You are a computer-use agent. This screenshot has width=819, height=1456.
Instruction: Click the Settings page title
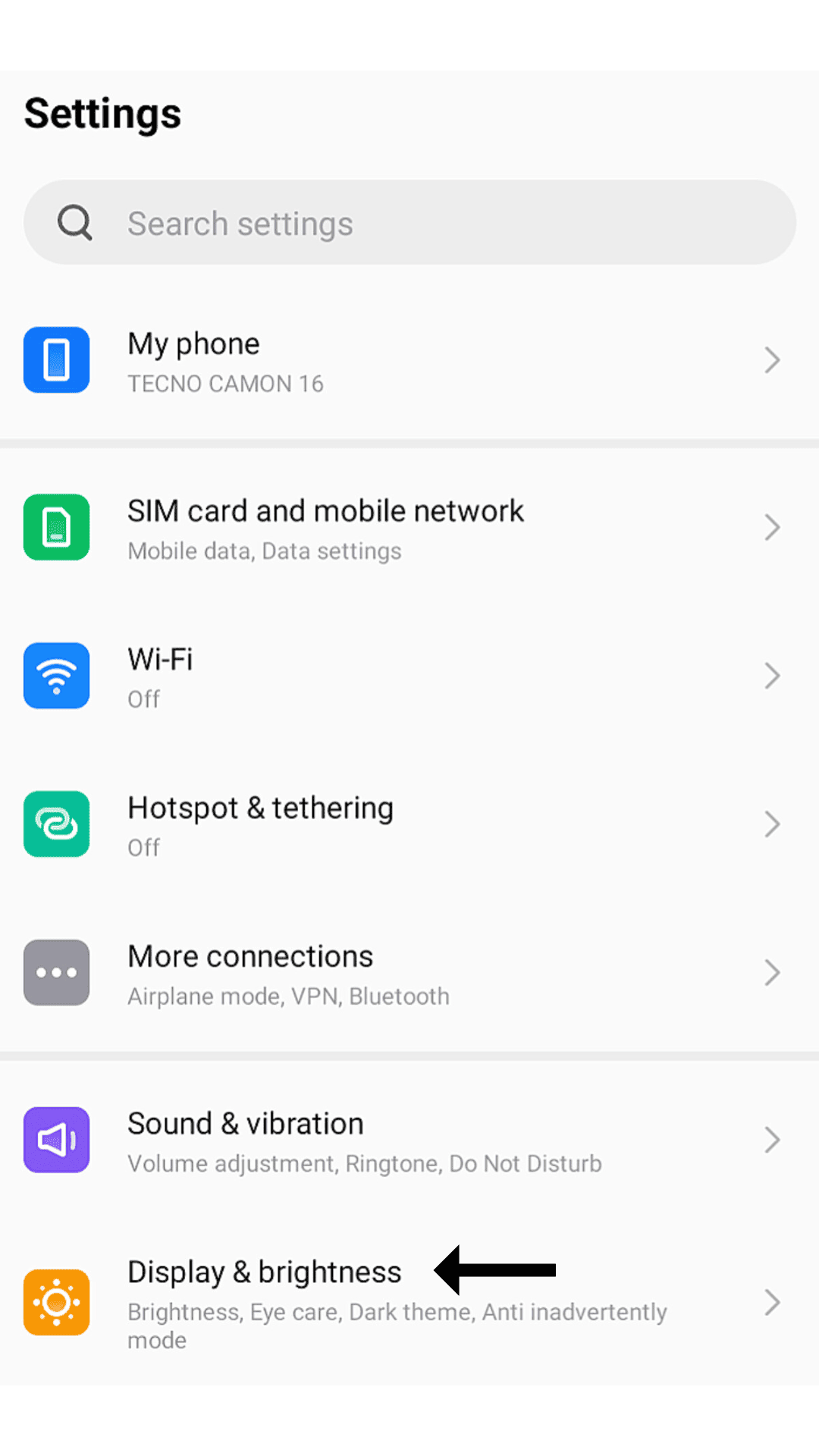click(102, 112)
